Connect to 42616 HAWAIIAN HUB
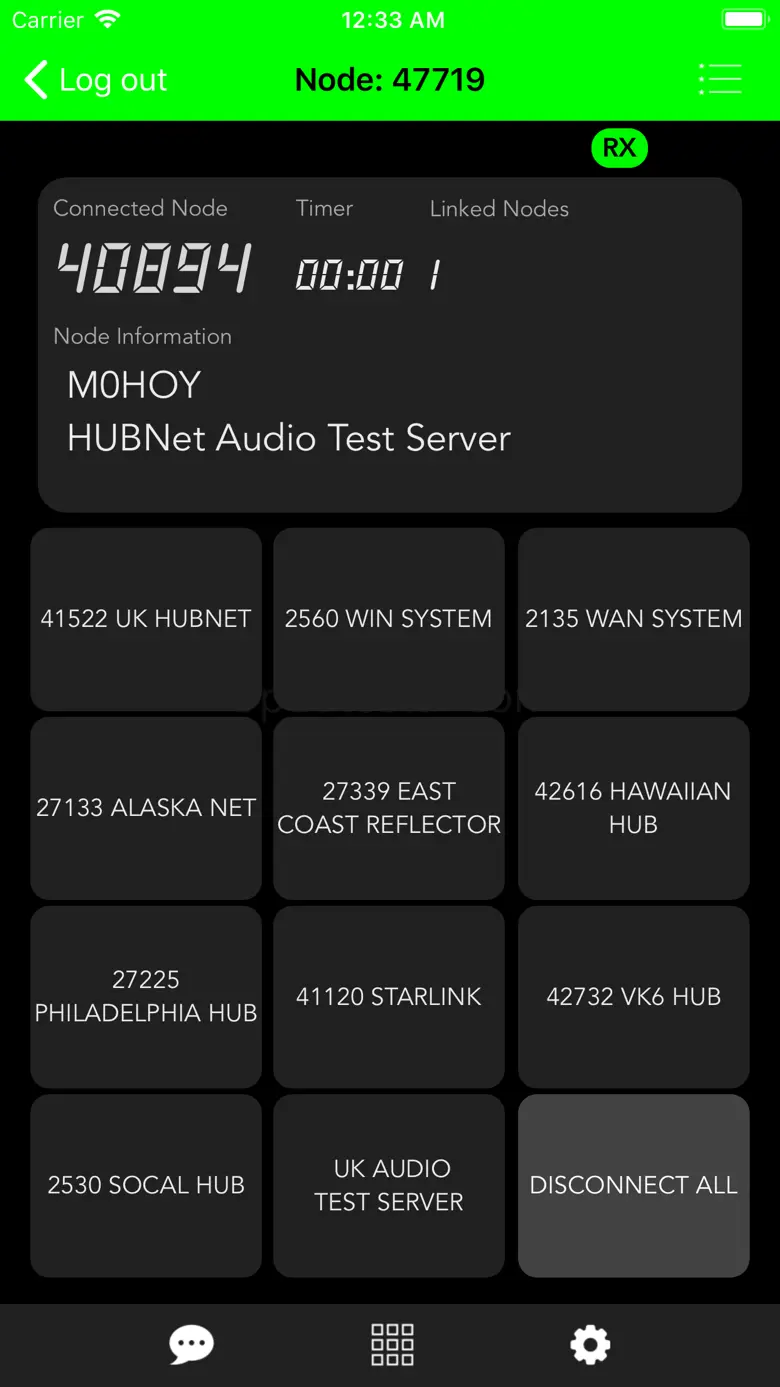Viewport: 780px width, 1387px height. (x=634, y=808)
